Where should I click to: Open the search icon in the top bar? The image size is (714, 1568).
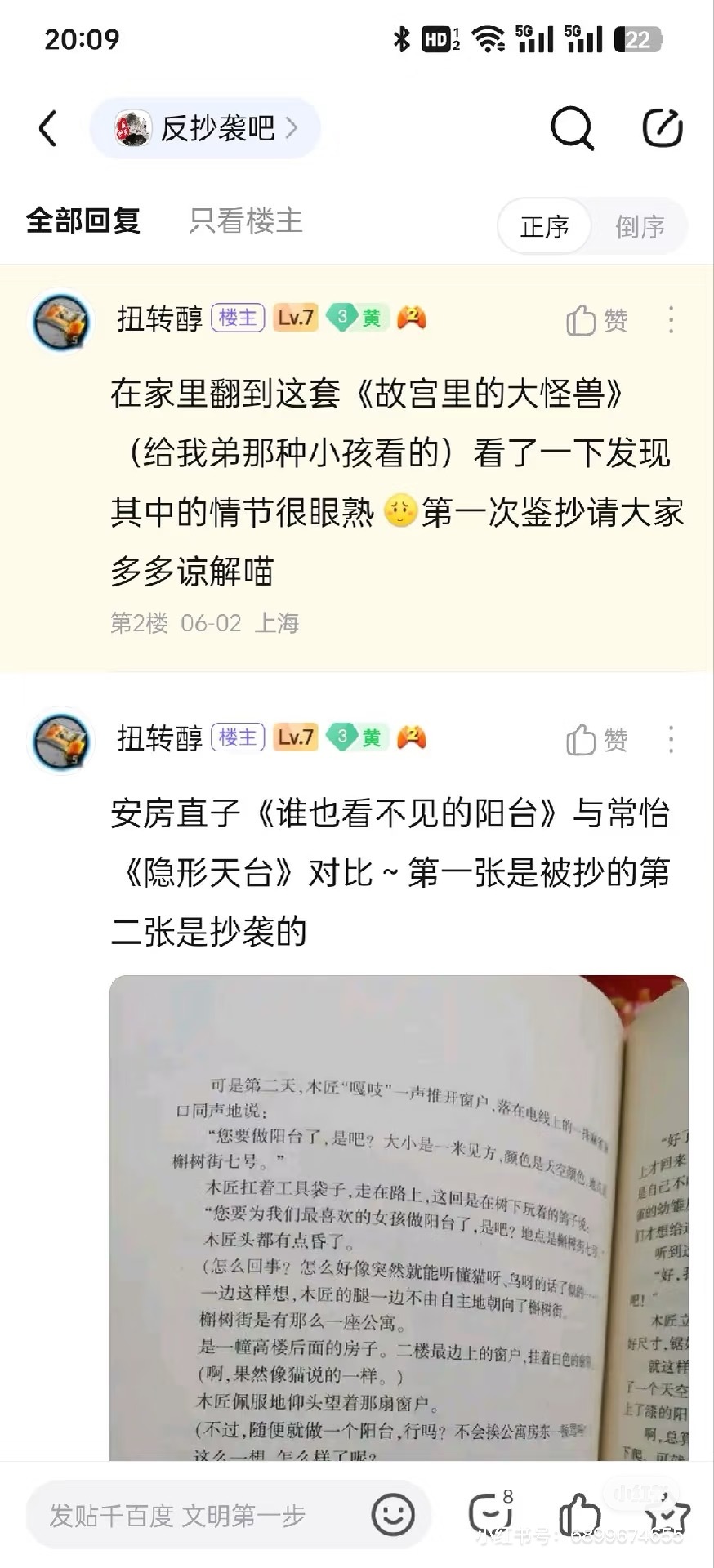571,128
